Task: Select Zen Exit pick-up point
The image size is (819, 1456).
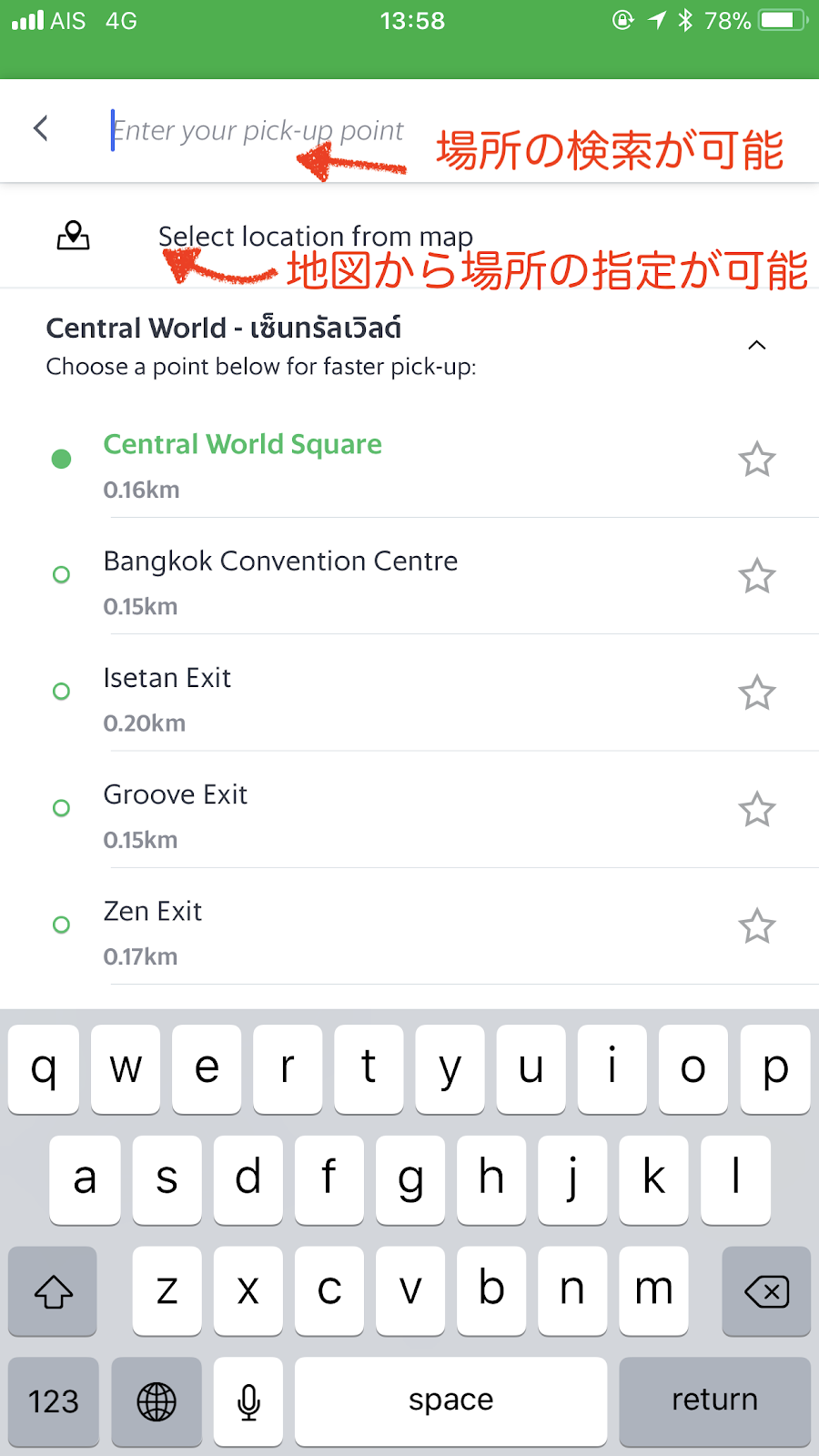Action: [153, 912]
